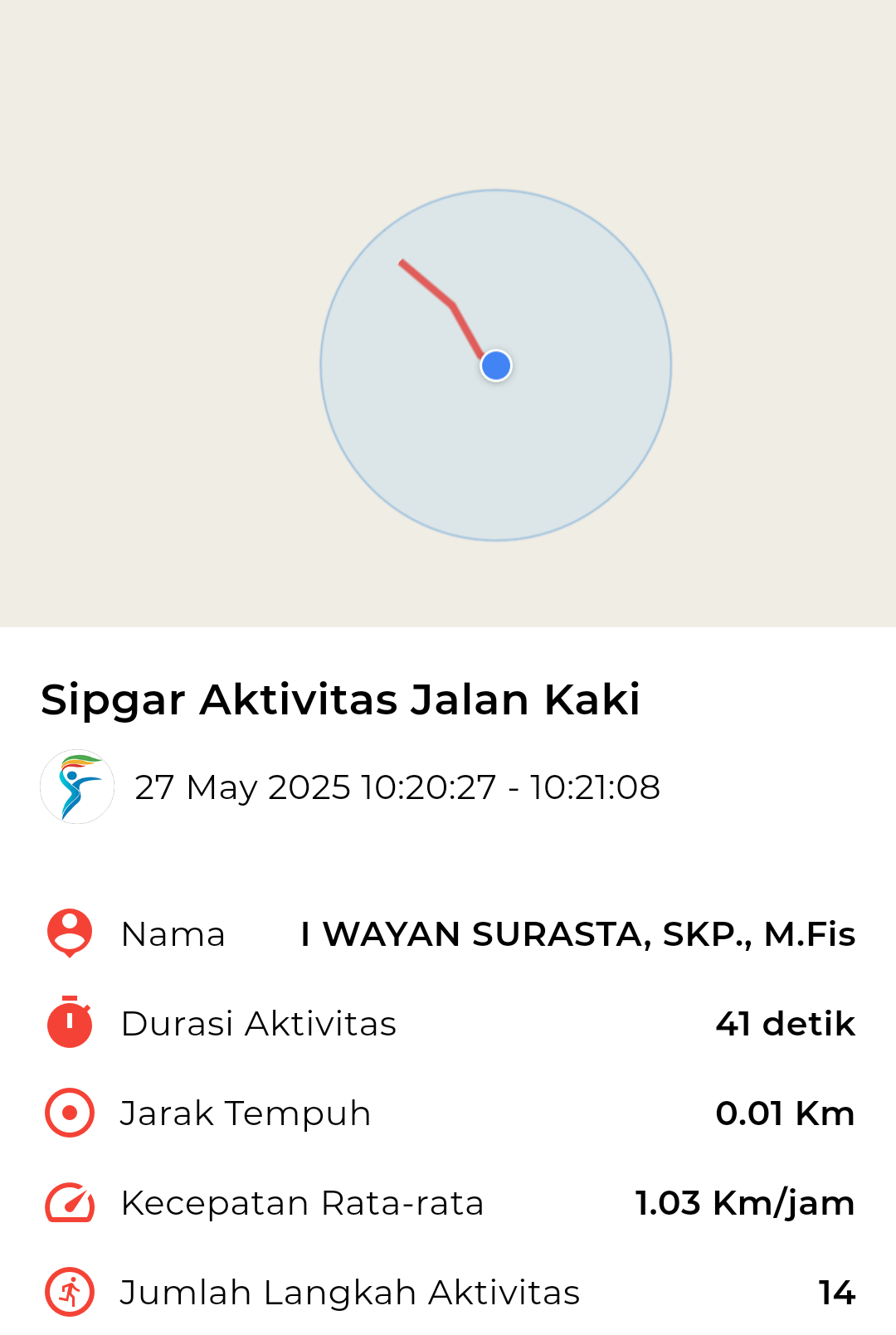Select the distance value 0.01 Km
The height and width of the screenshot is (1335, 896).
[x=786, y=1113]
